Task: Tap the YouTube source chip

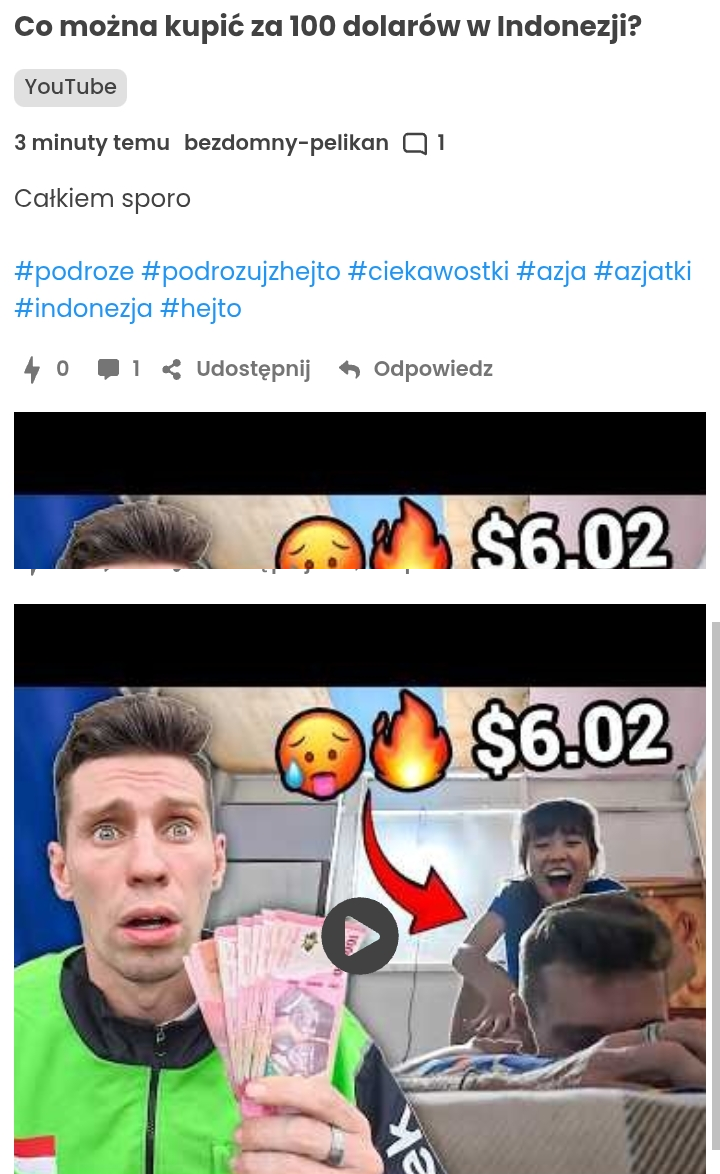Action: (70, 88)
